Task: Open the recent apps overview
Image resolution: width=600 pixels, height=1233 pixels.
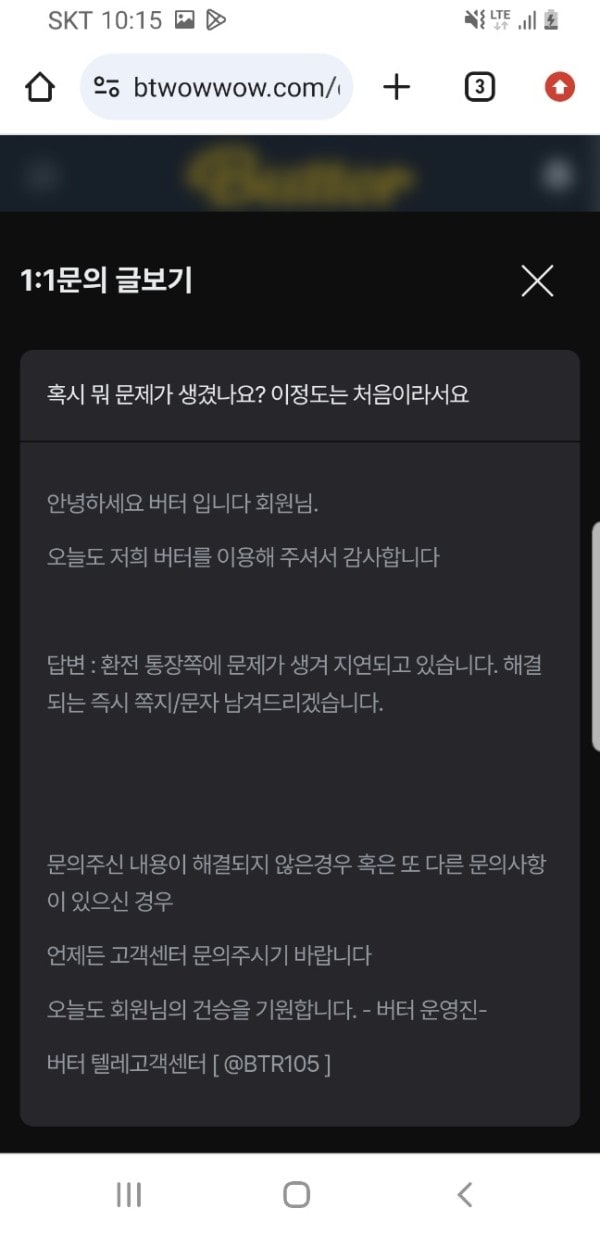Action: click(129, 1193)
